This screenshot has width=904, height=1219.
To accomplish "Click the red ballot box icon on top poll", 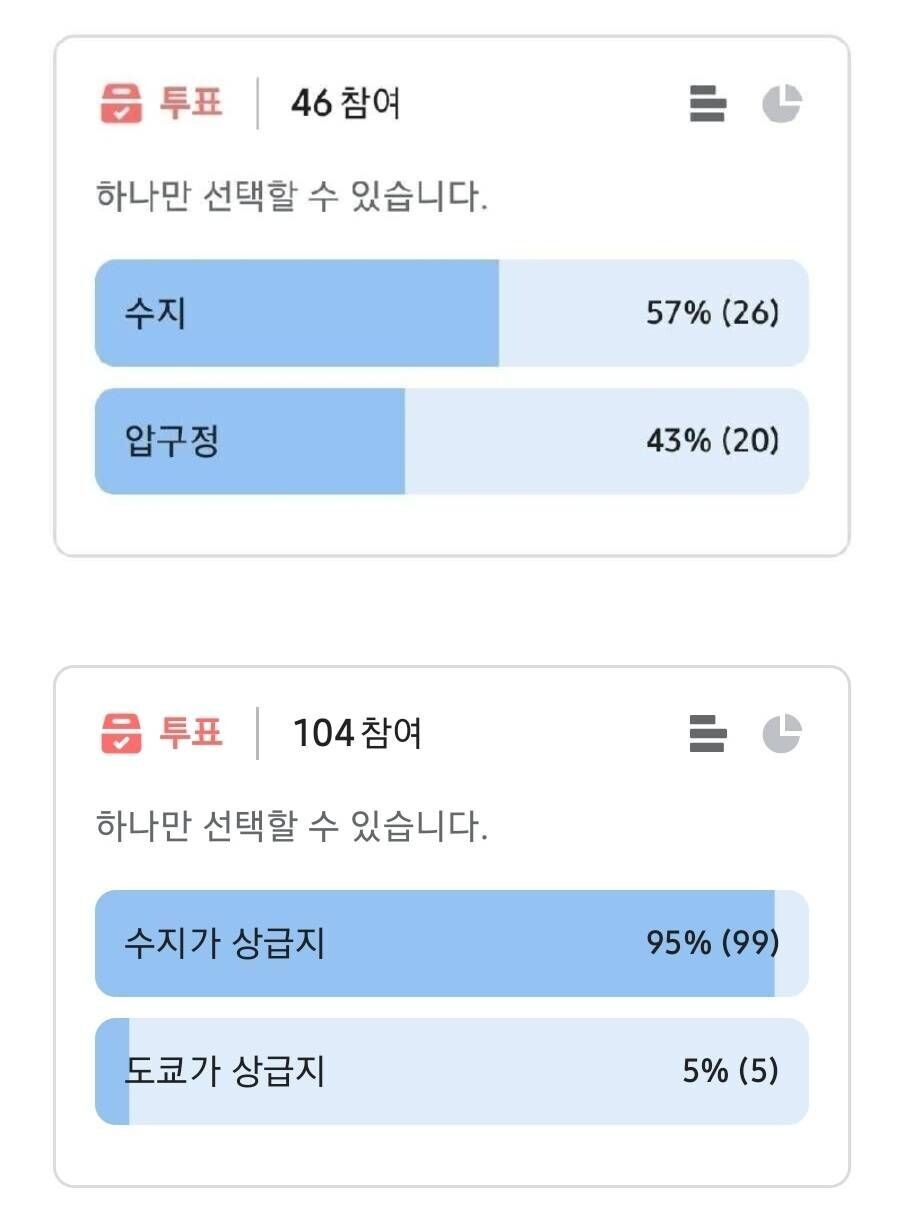I will pyautogui.click(x=120, y=103).
